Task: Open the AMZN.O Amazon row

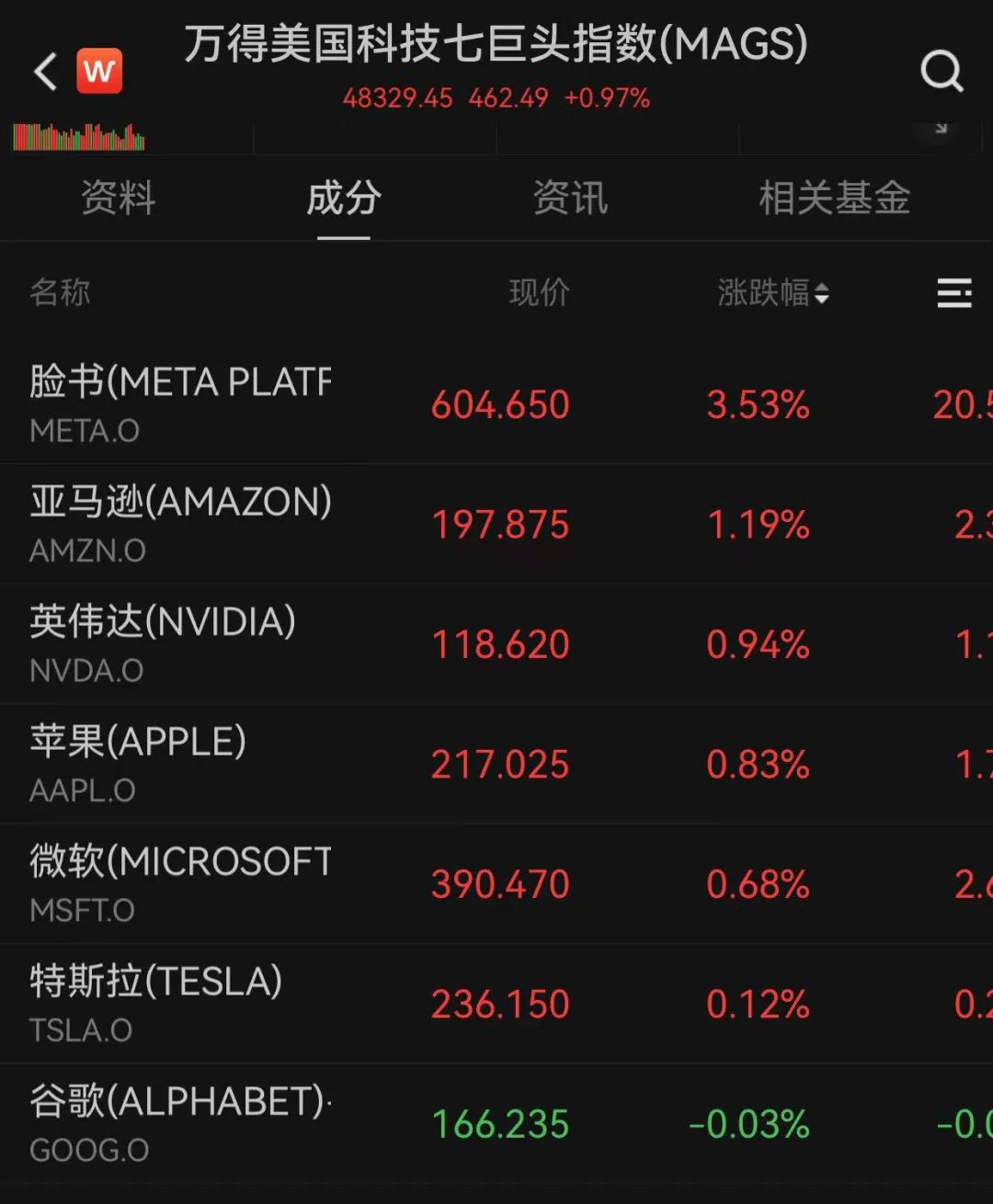Action: [276, 524]
